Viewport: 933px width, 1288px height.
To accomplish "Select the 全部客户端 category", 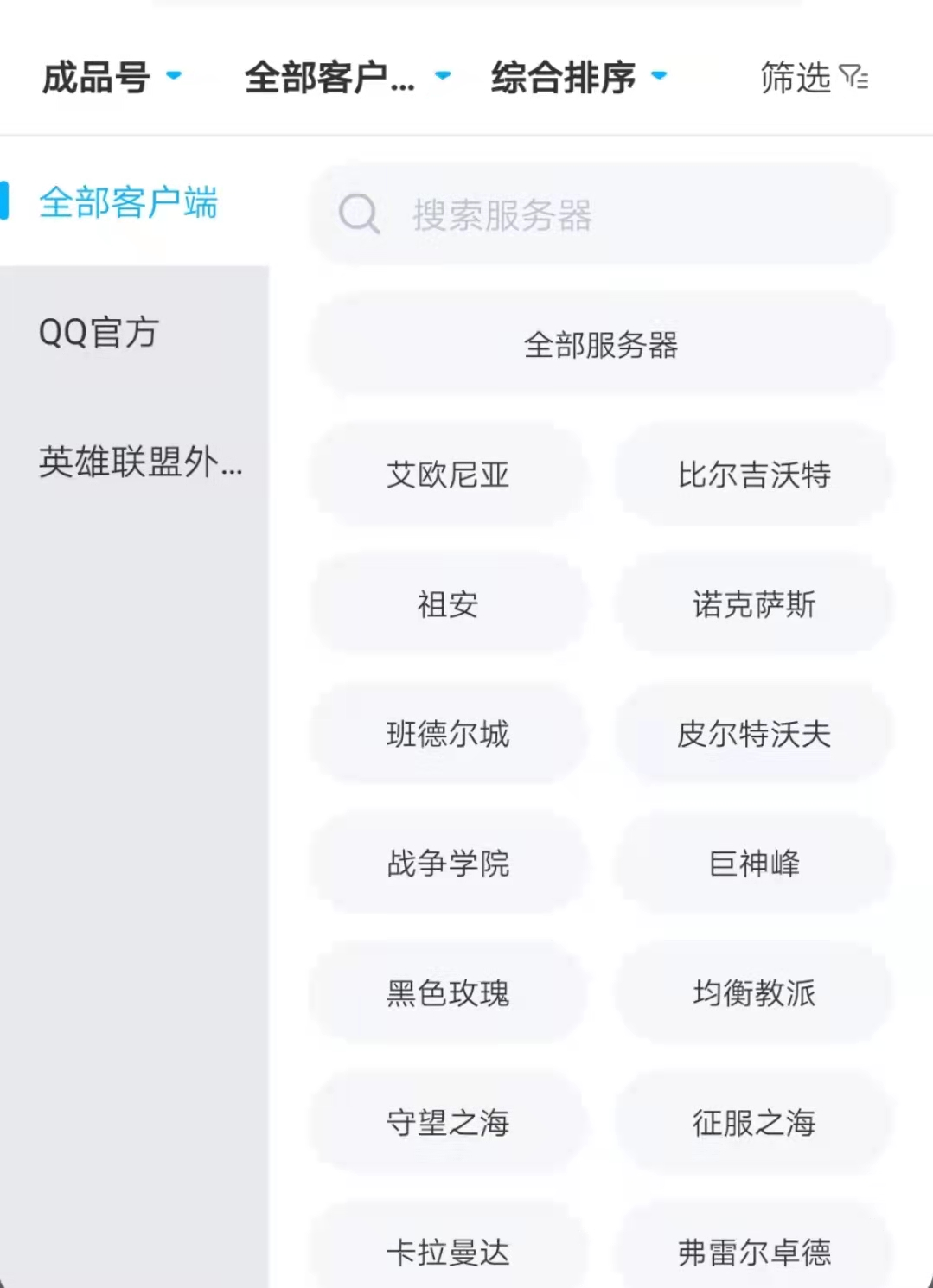I will (x=128, y=203).
